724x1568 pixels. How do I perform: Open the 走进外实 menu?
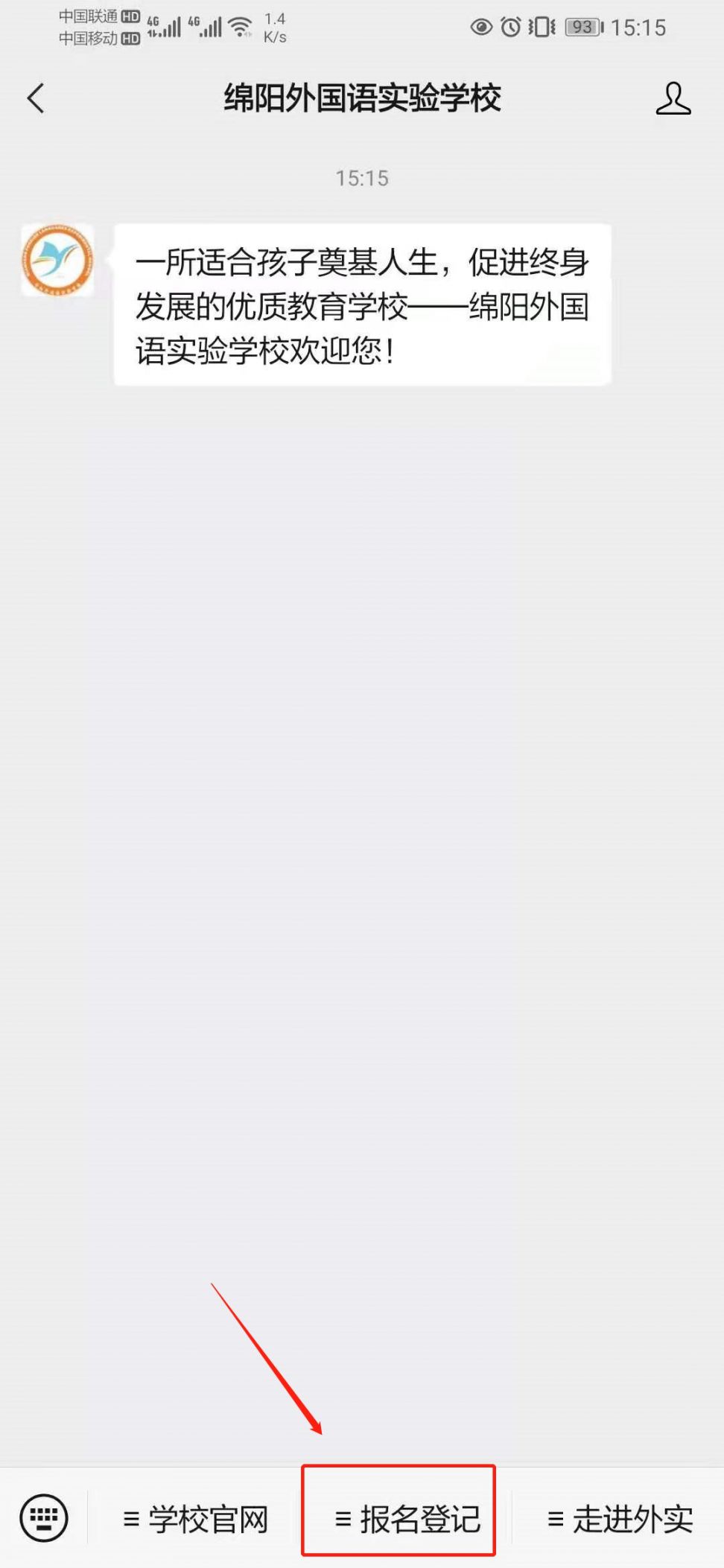pos(620,1519)
